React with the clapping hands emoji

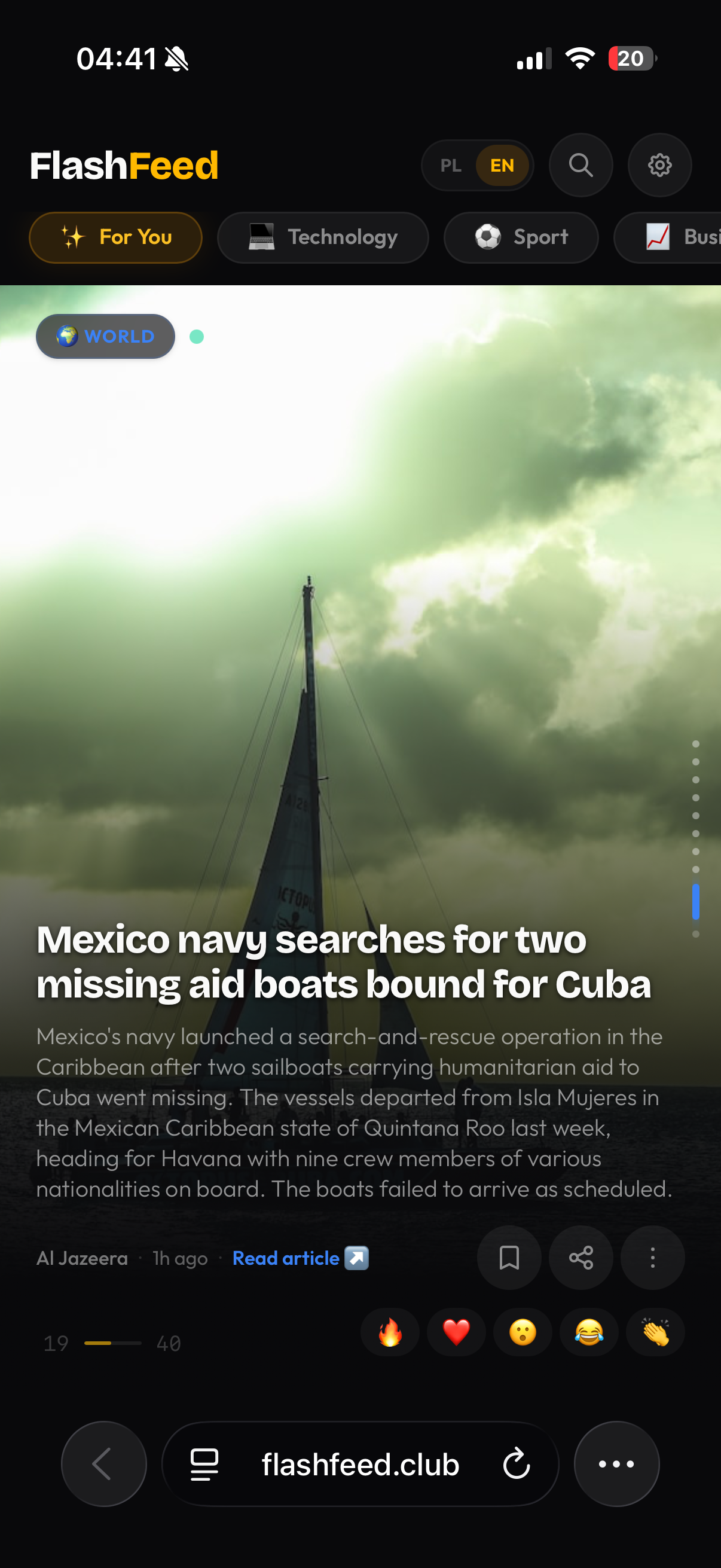(x=655, y=1332)
